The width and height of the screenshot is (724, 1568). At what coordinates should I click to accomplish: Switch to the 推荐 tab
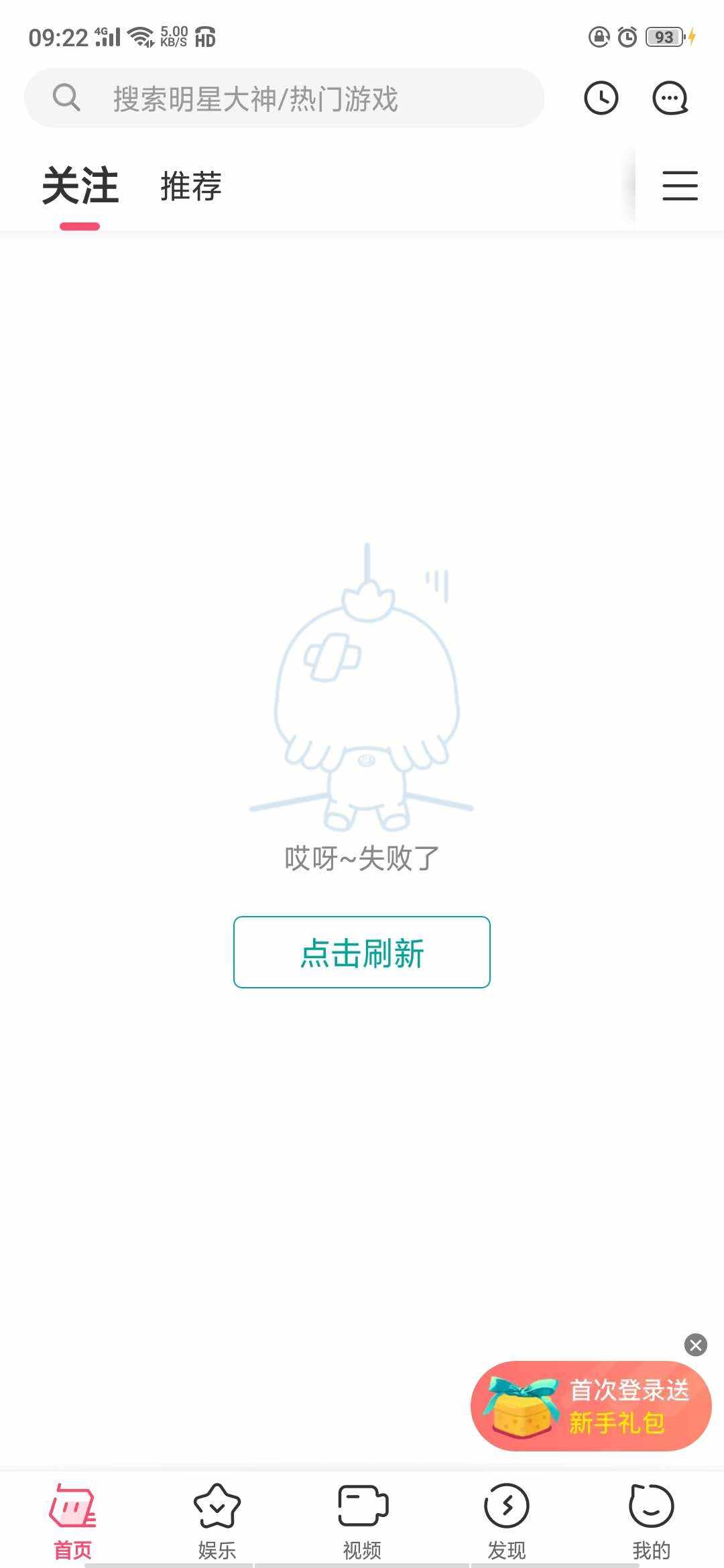pos(191,186)
